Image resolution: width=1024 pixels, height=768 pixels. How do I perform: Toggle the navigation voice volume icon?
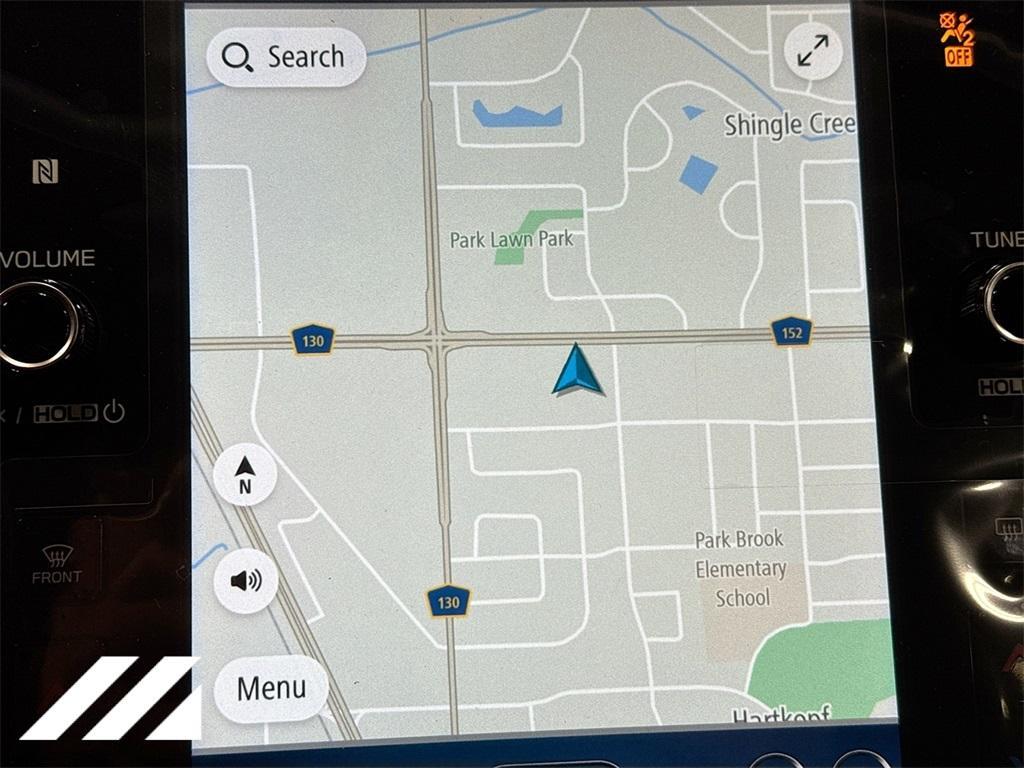[x=245, y=580]
